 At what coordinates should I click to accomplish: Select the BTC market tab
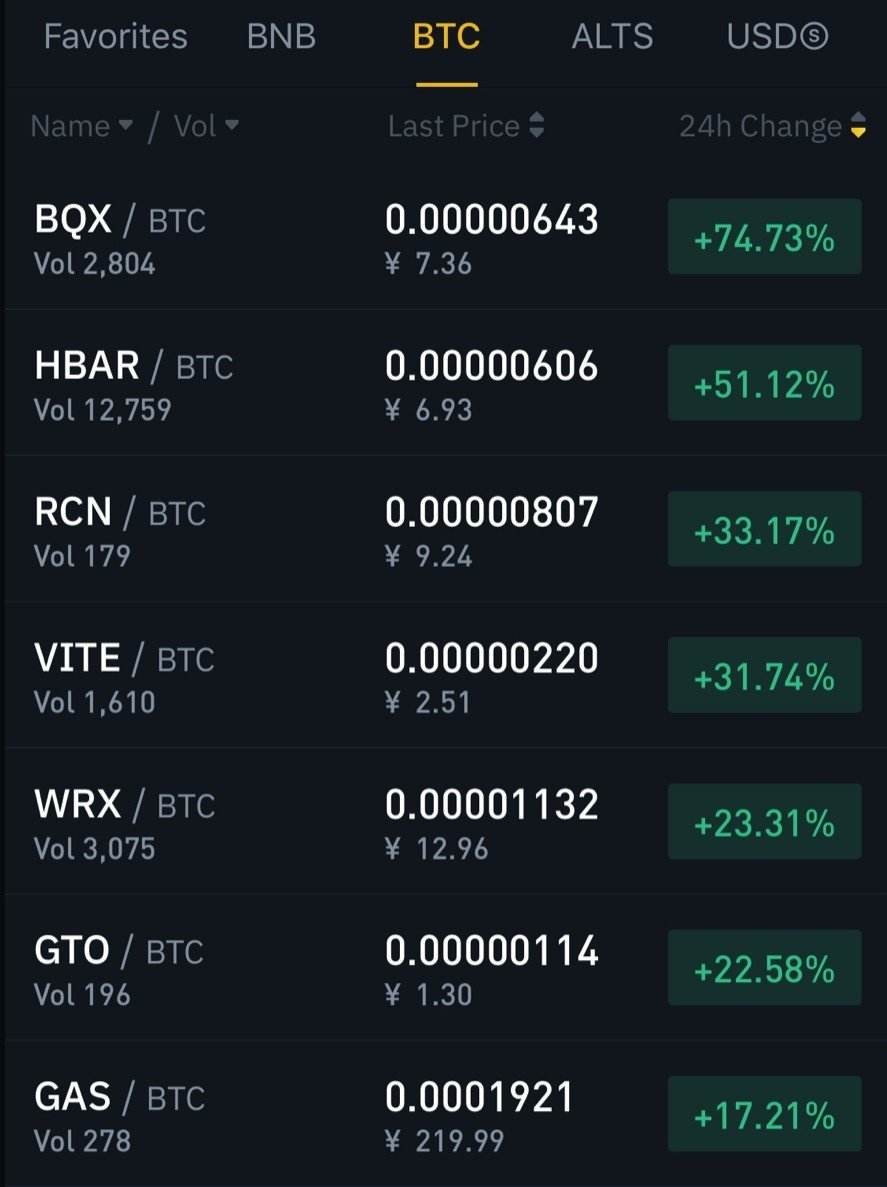coord(446,37)
